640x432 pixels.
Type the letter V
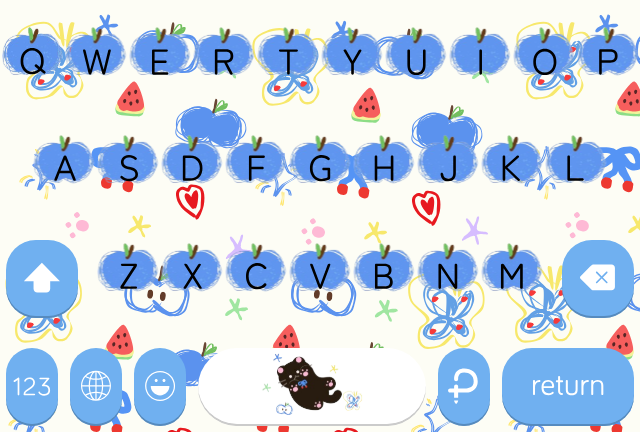(x=320, y=274)
